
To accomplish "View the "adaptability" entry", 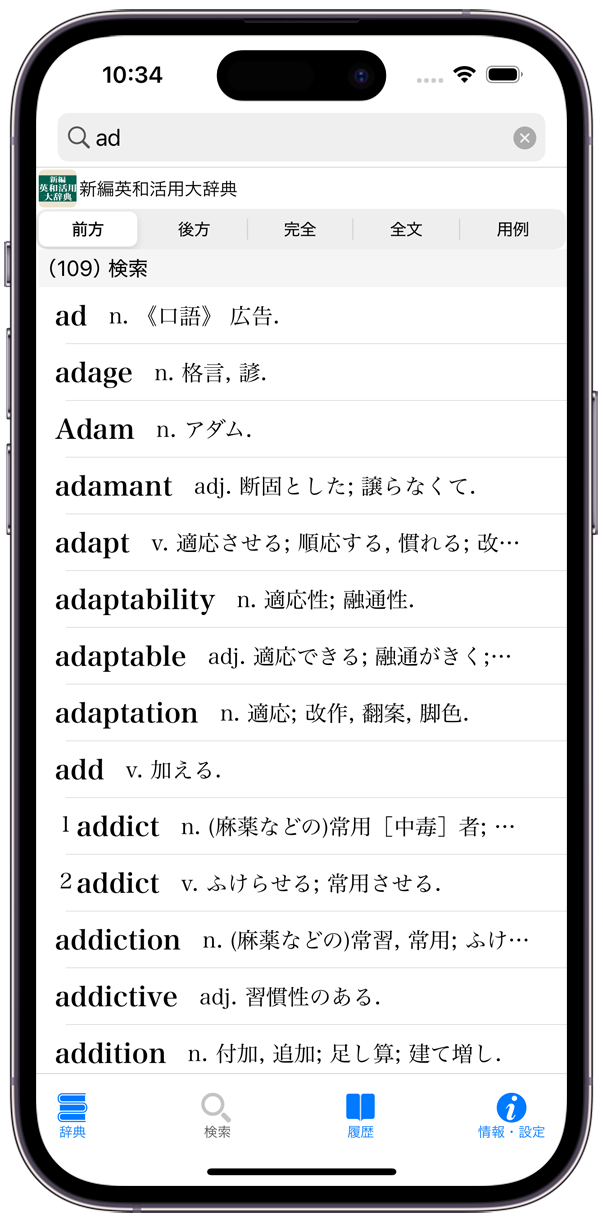I will click(x=300, y=600).
